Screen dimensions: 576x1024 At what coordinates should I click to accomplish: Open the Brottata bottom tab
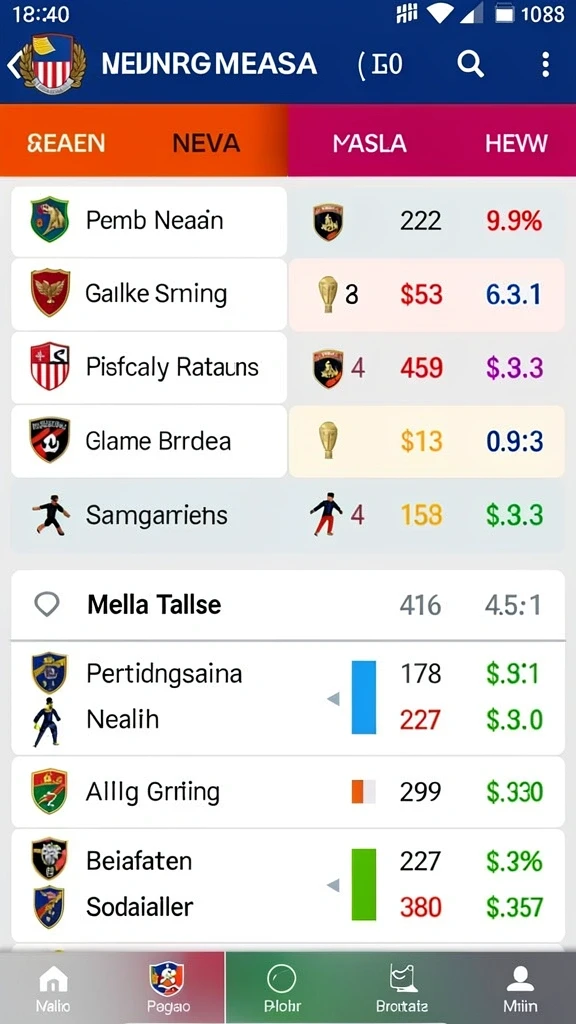(402, 987)
